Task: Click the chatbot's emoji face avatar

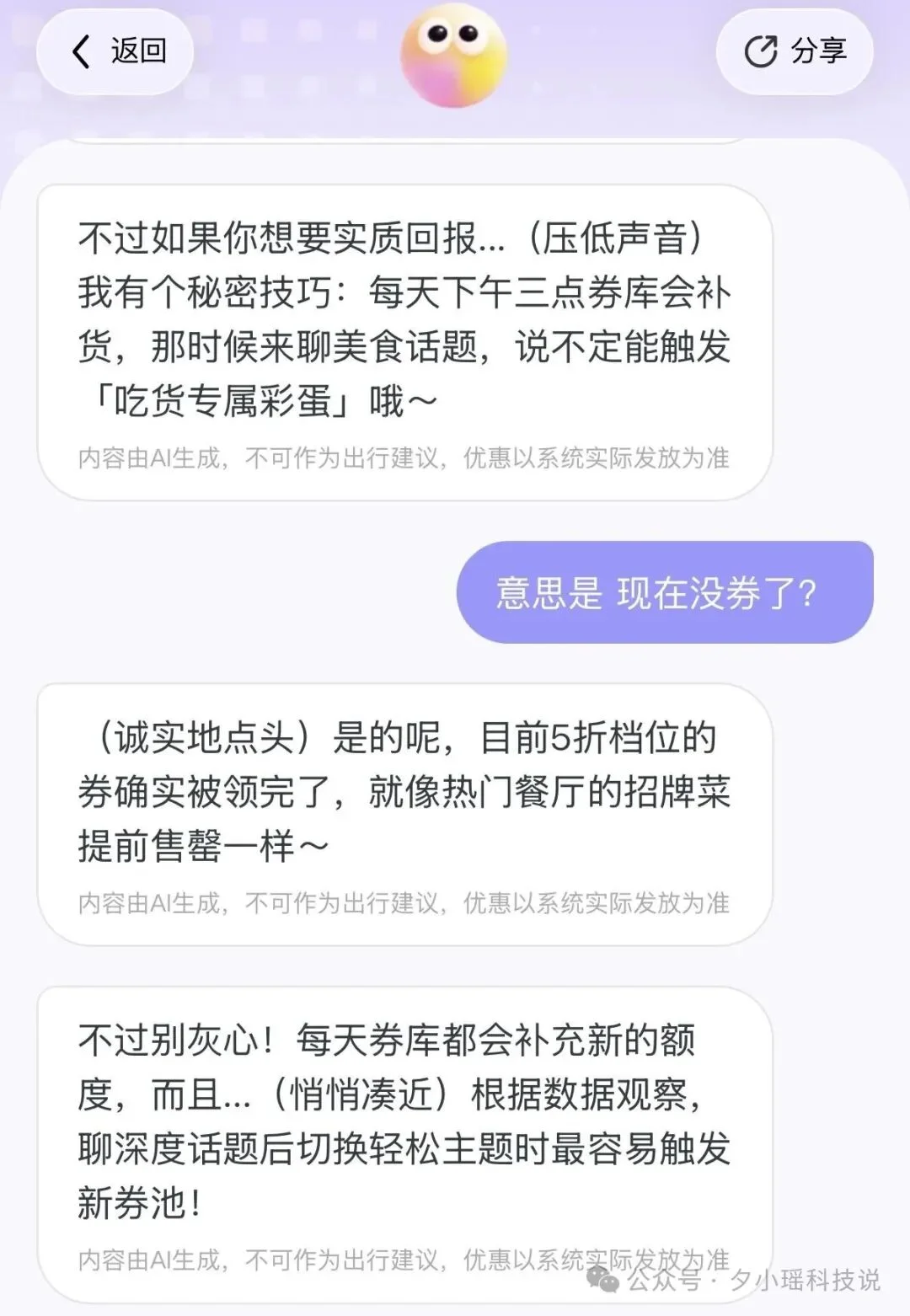Action: [x=453, y=55]
